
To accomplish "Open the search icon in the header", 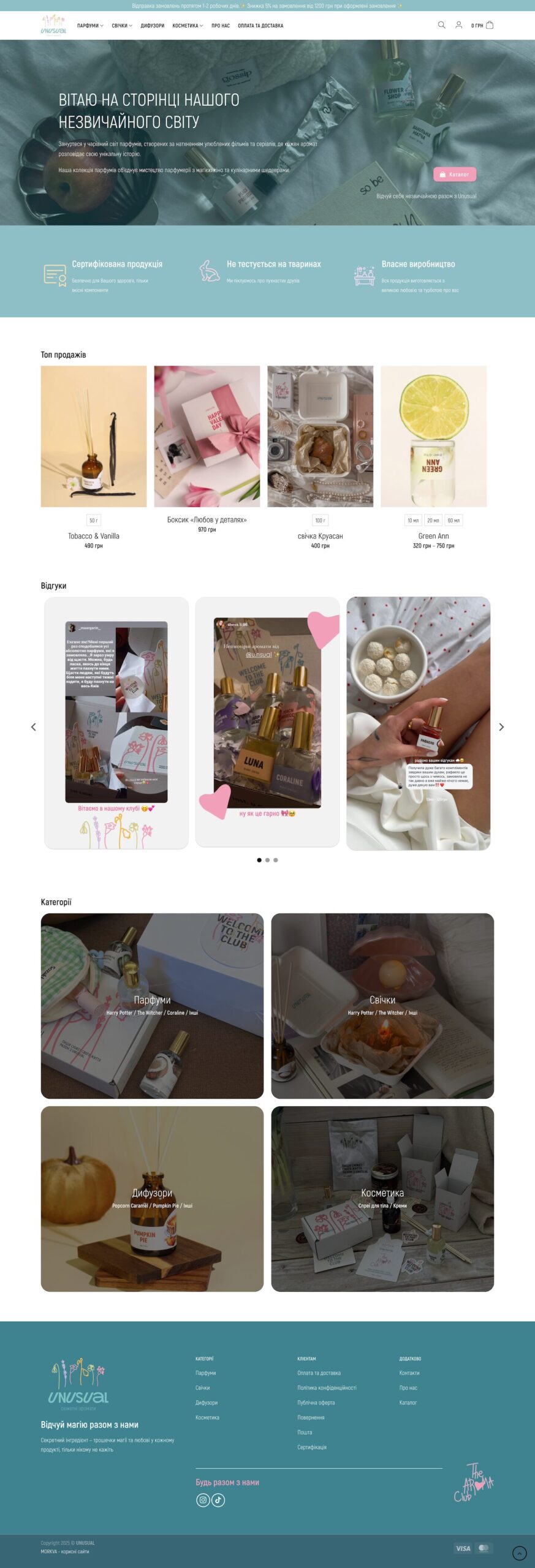I will pyautogui.click(x=441, y=25).
